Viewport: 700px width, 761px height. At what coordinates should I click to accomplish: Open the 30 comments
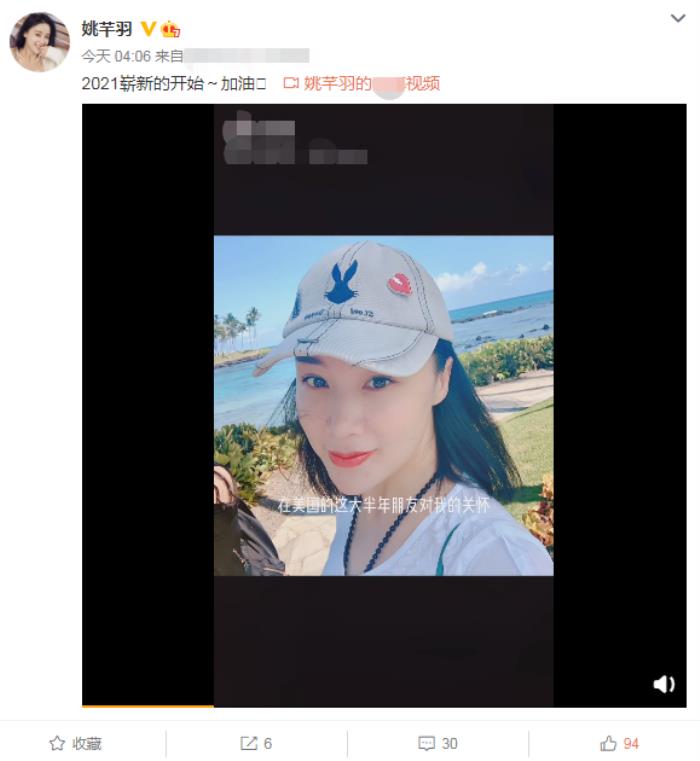coord(438,743)
